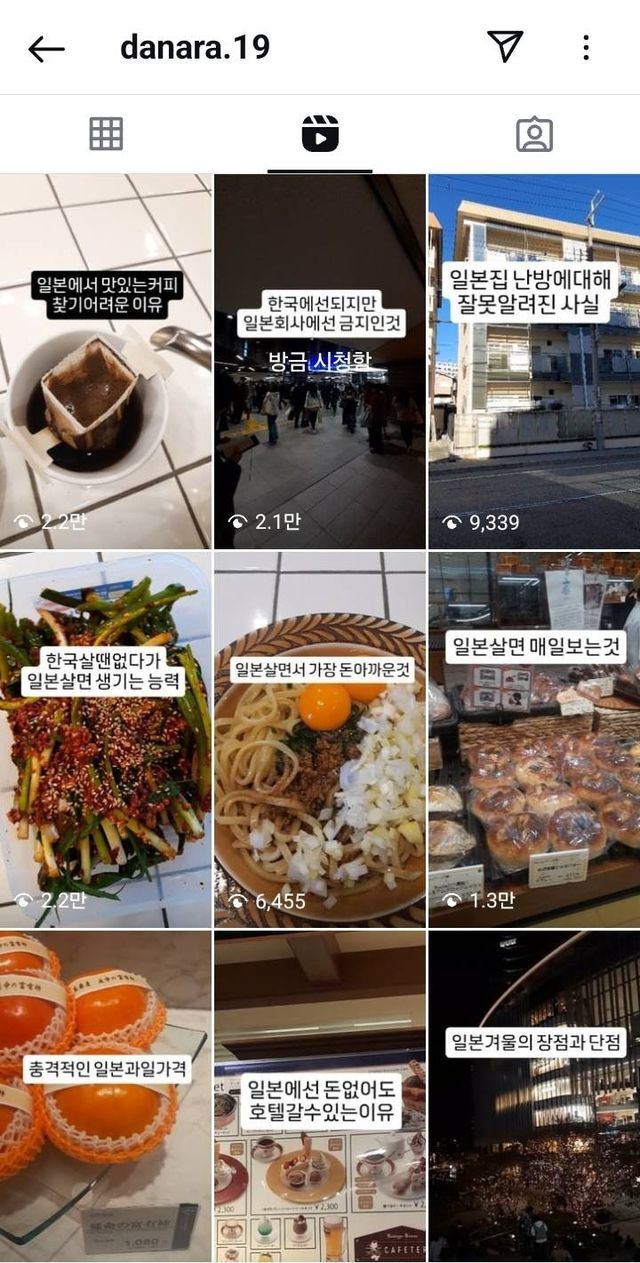The width and height of the screenshot is (640, 1263).
Task: Send a direct message to danara.19
Action: pos(506,47)
